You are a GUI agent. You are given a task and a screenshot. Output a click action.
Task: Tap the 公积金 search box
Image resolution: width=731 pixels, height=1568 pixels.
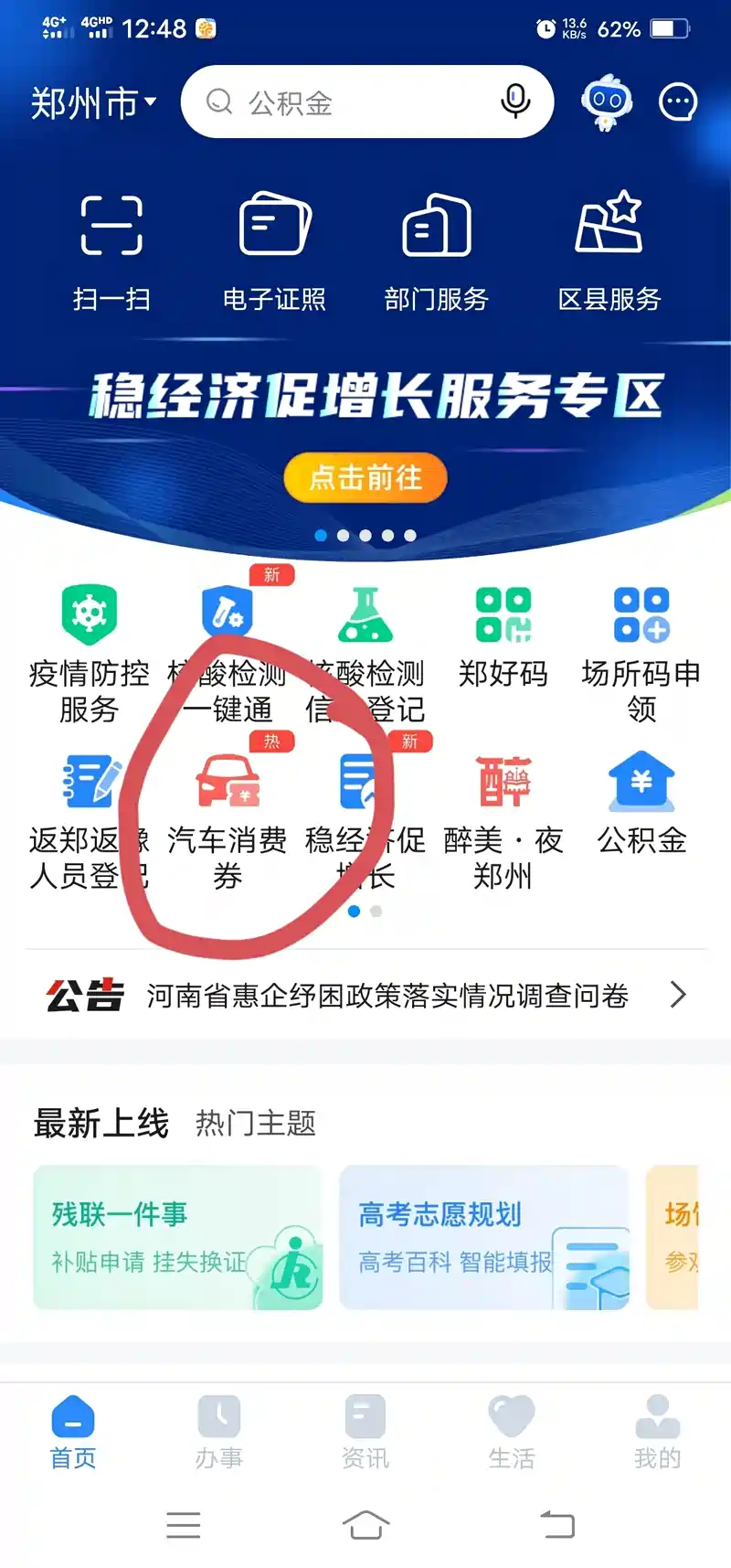tap(347, 102)
